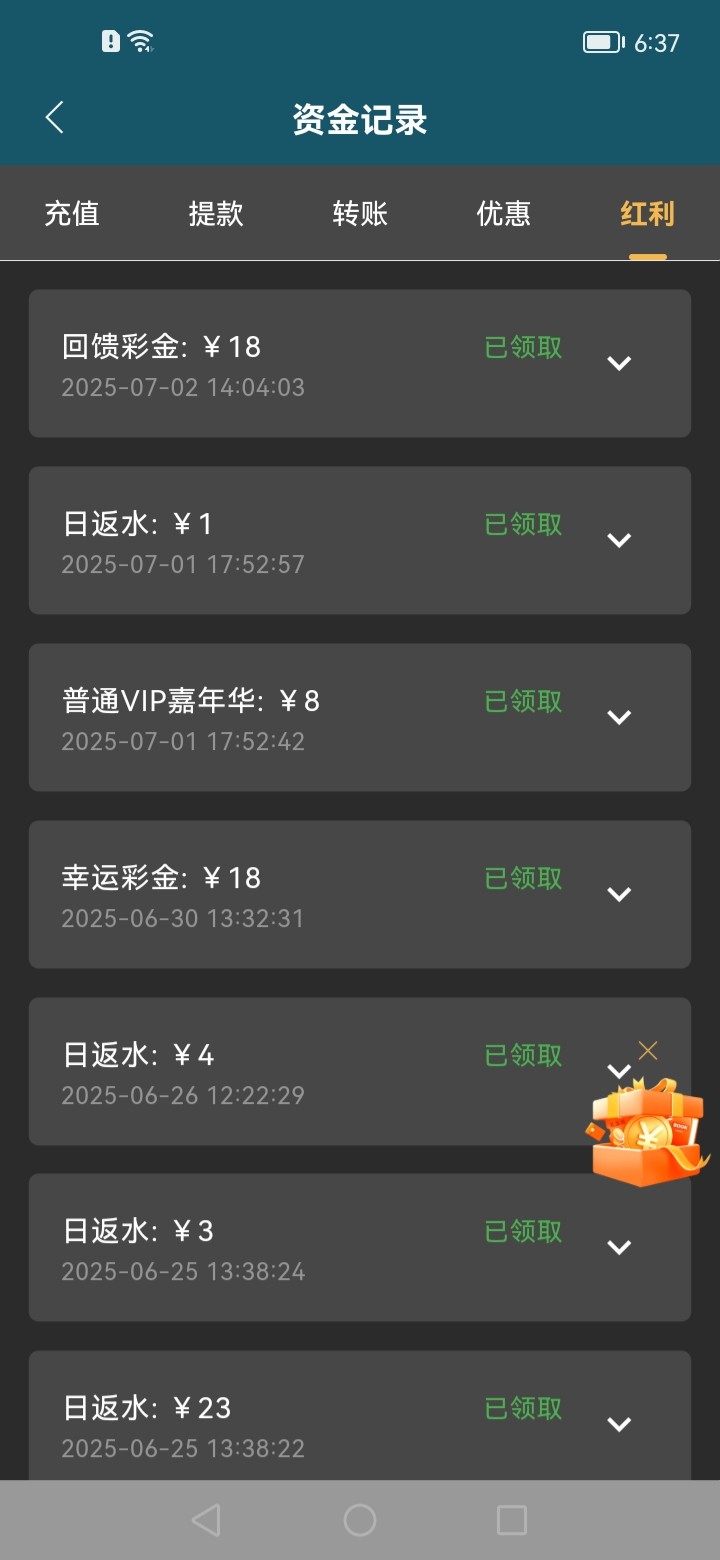Open the recent apps view
Screen dimensions: 720x1560
pos(511,1520)
